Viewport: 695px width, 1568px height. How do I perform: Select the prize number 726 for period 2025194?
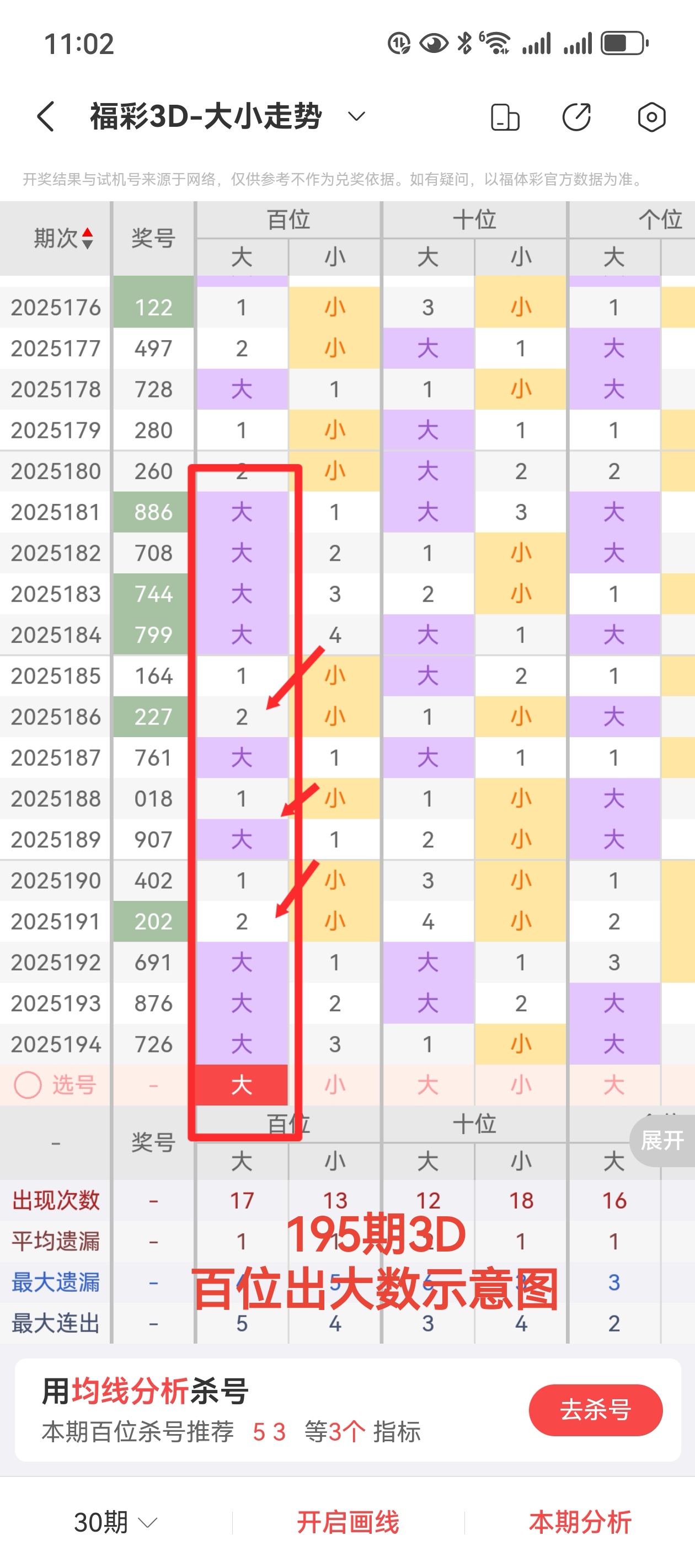153,1043
